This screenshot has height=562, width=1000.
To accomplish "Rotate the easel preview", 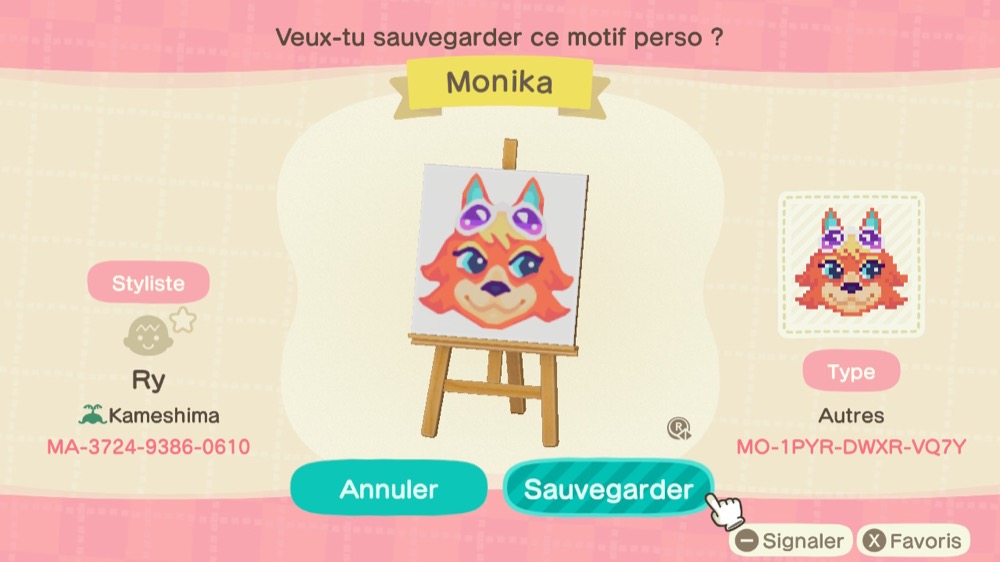I will click(679, 429).
